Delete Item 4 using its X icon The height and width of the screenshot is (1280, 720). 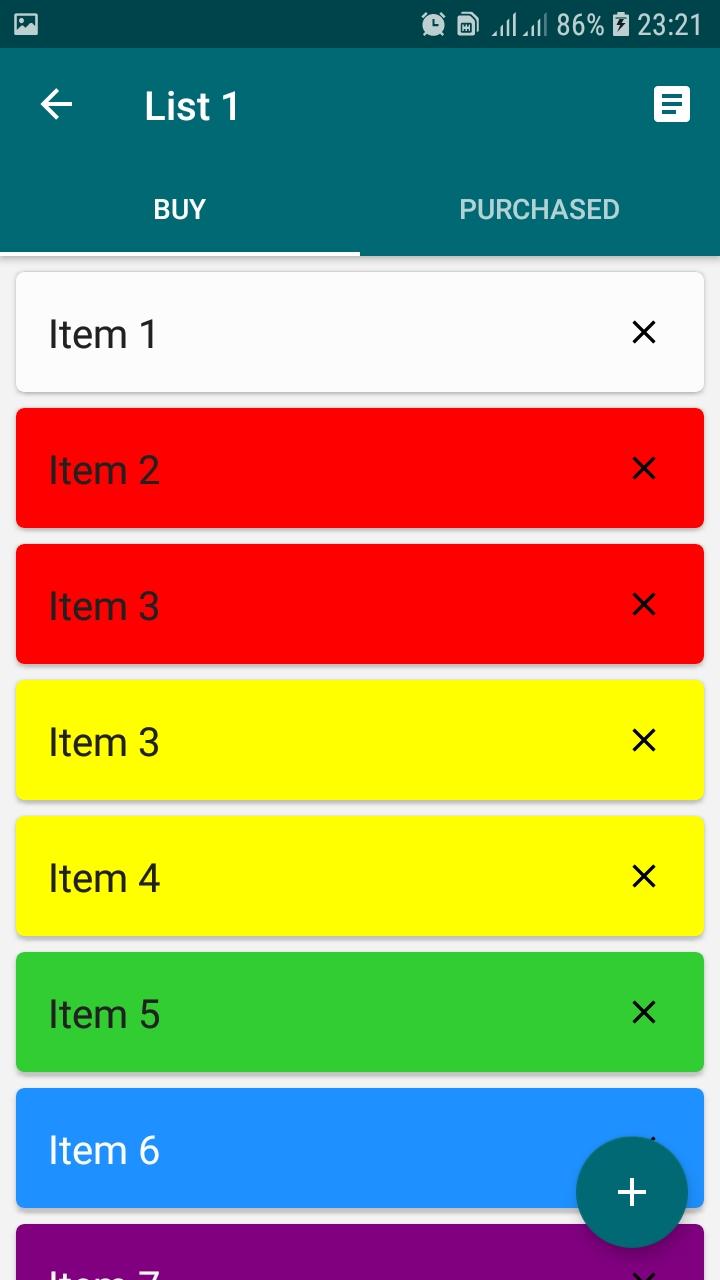click(644, 876)
